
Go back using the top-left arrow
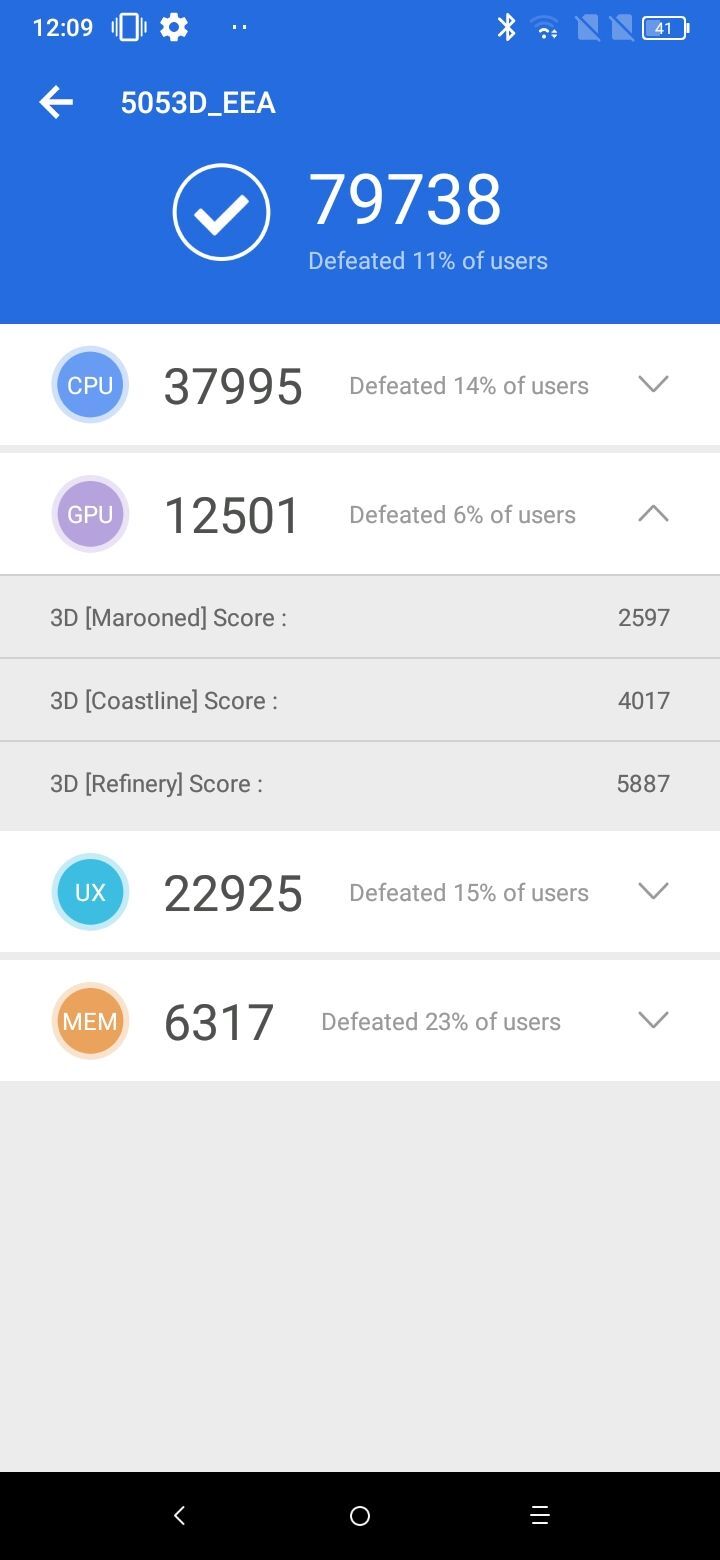point(56,102)
